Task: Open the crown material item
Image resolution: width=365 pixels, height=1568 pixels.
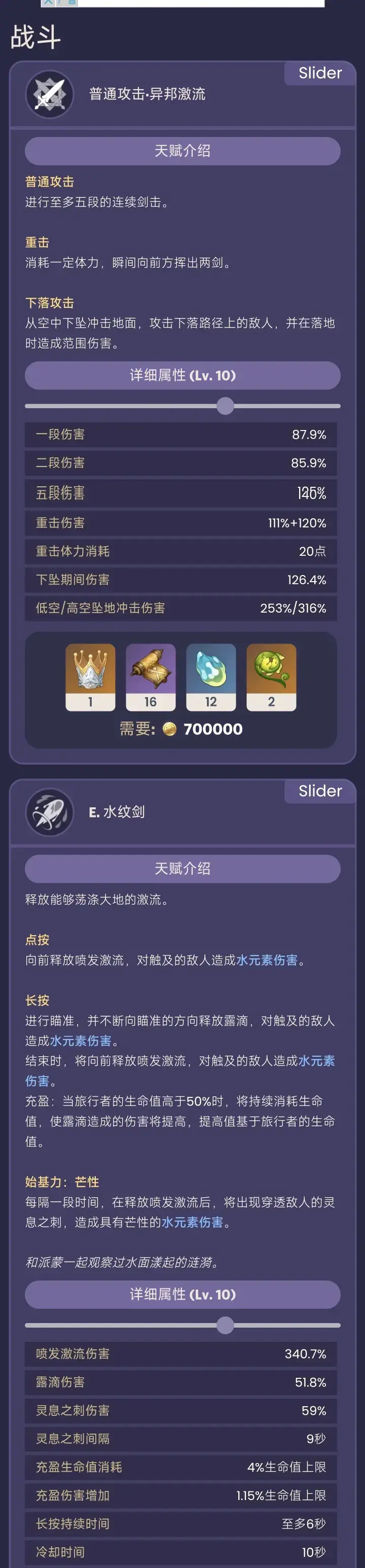Action: [90, 676]
